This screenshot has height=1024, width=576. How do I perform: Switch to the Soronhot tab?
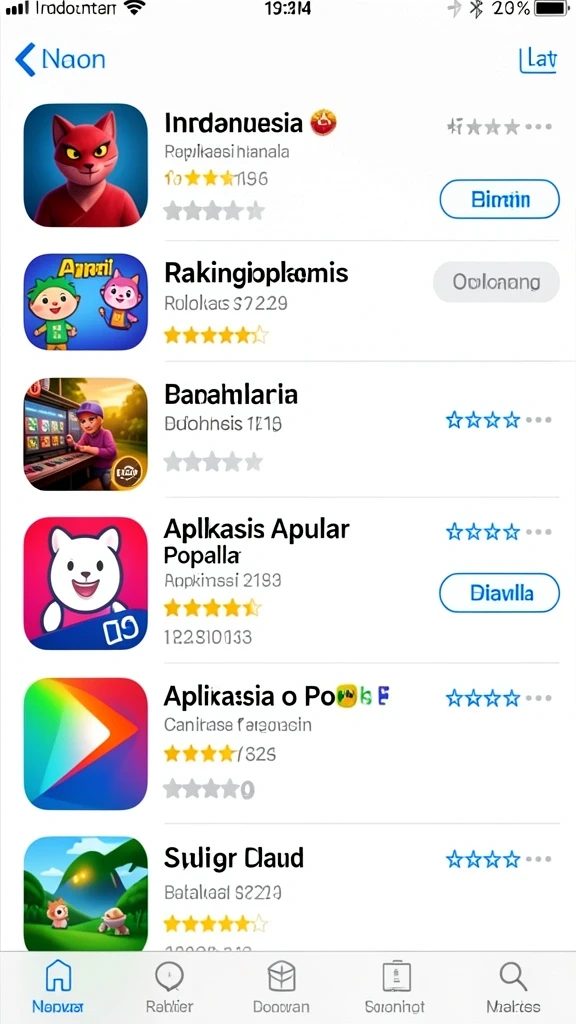tap(395, 987)
